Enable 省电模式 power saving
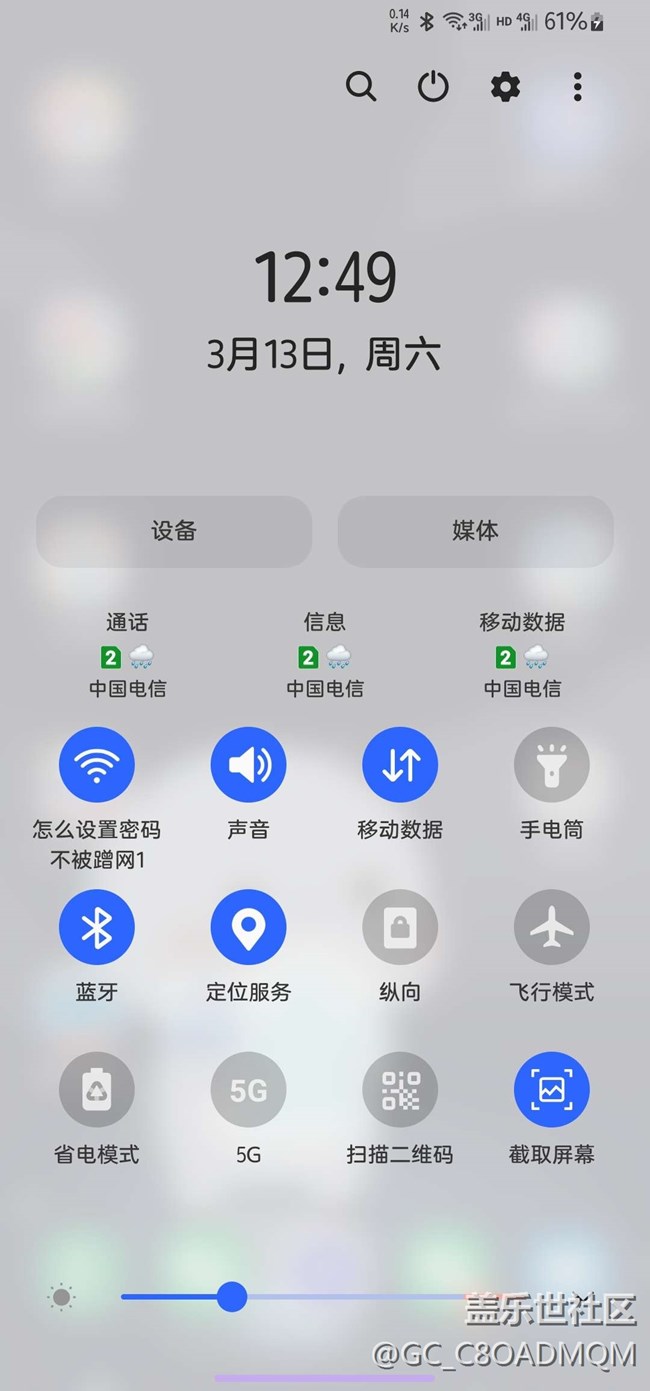This screenshot has height=1391, width=650. click(97, 1090)
